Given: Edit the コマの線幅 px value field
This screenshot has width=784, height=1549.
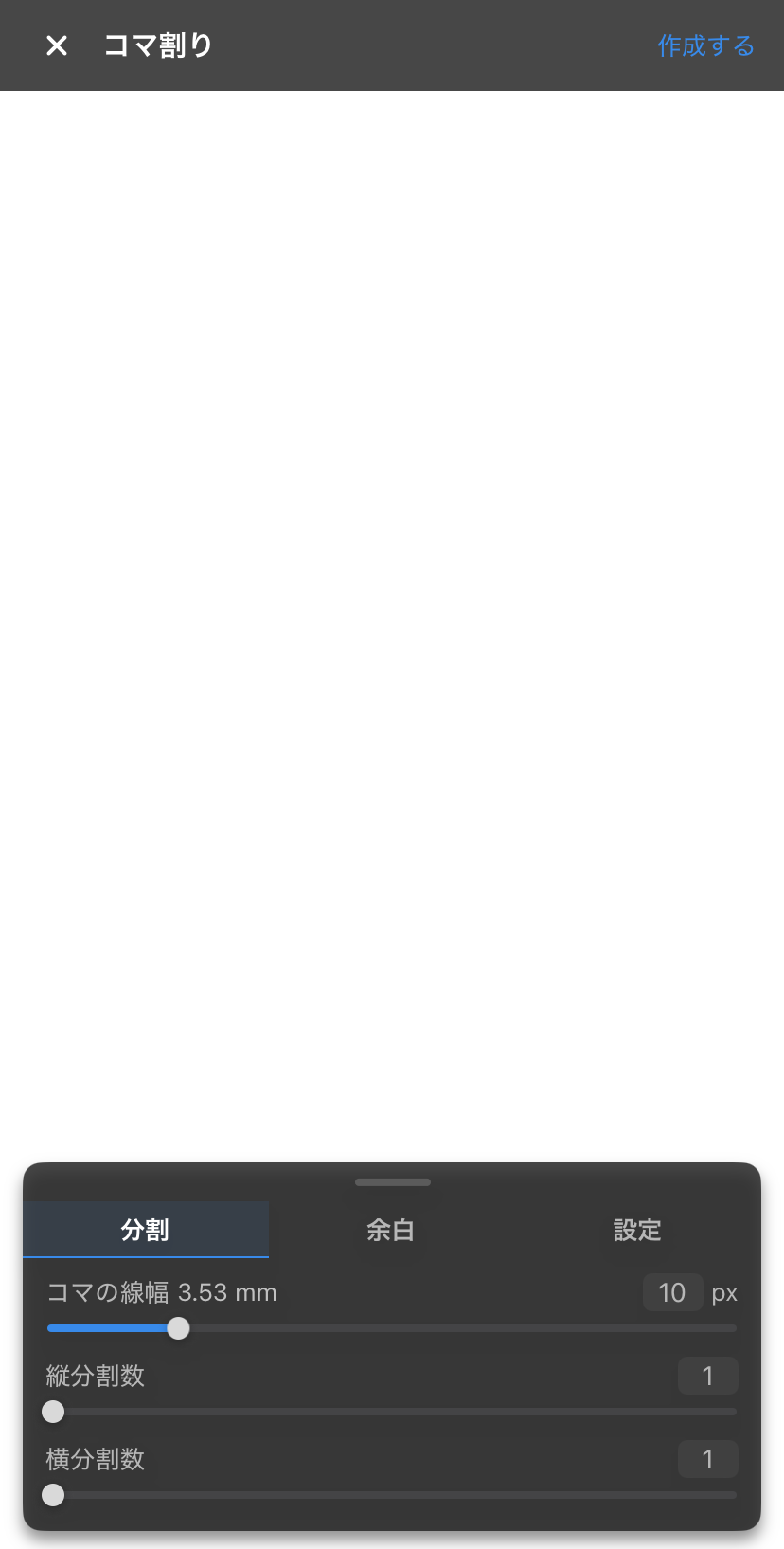Looking at the screenshot, I should point(672,1292).
